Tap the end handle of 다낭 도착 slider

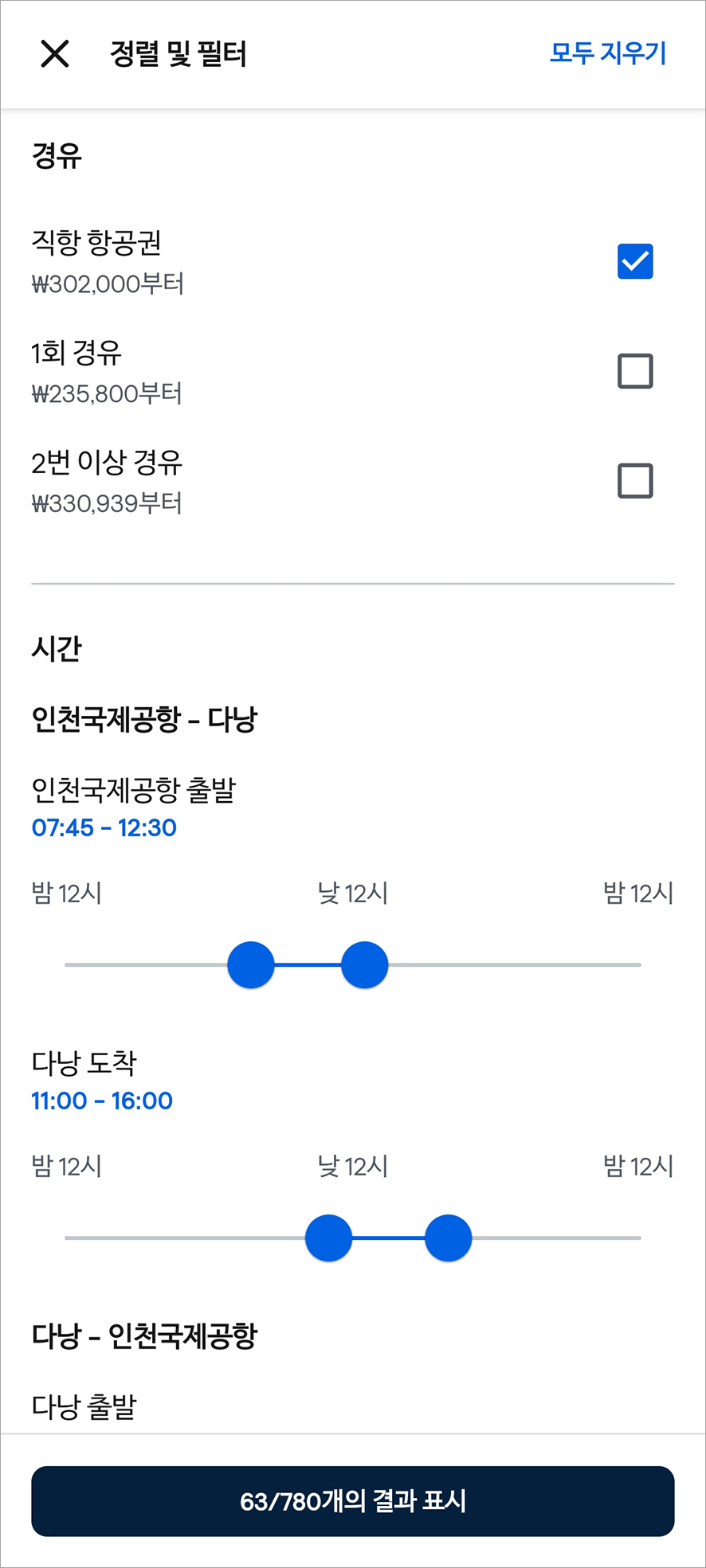pos(449,1238)
